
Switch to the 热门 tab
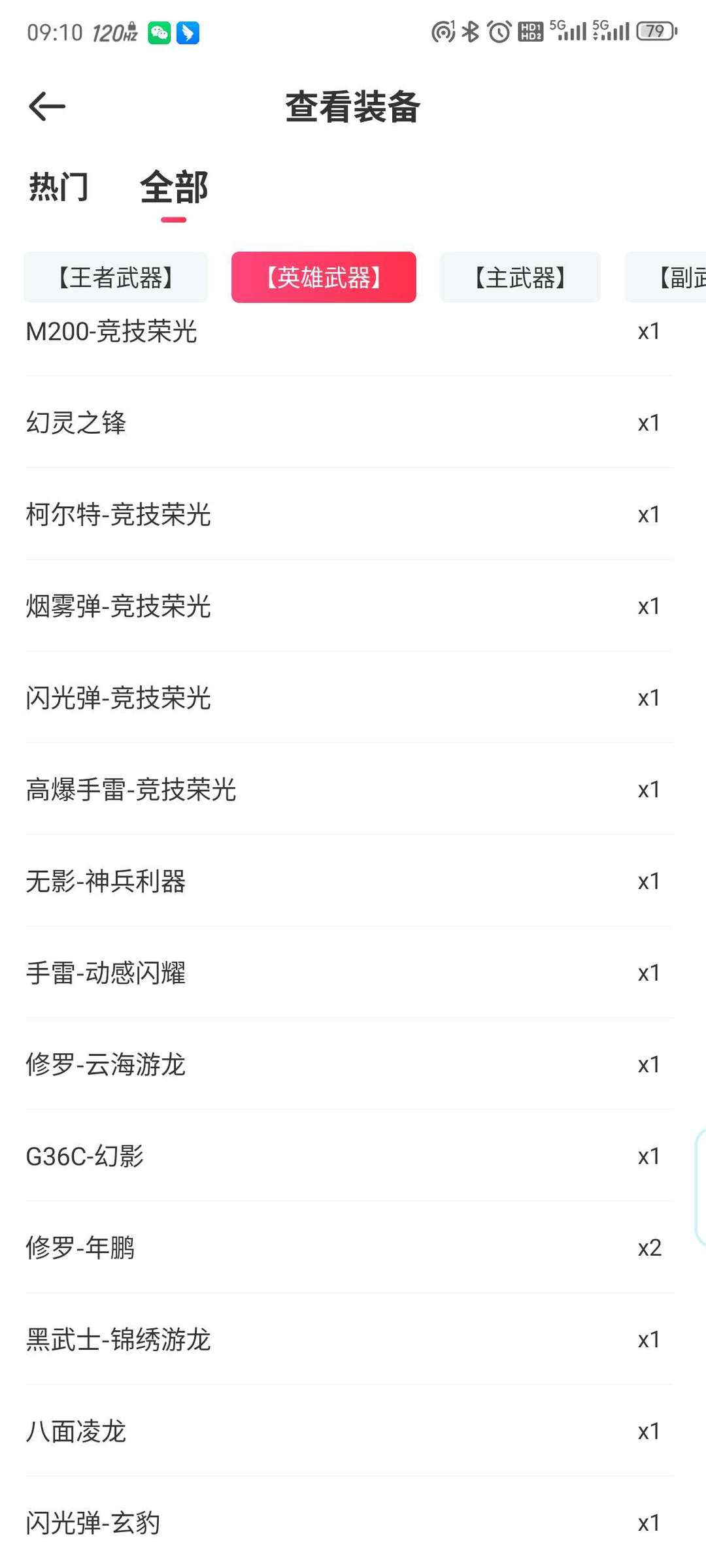coord(59,188)
